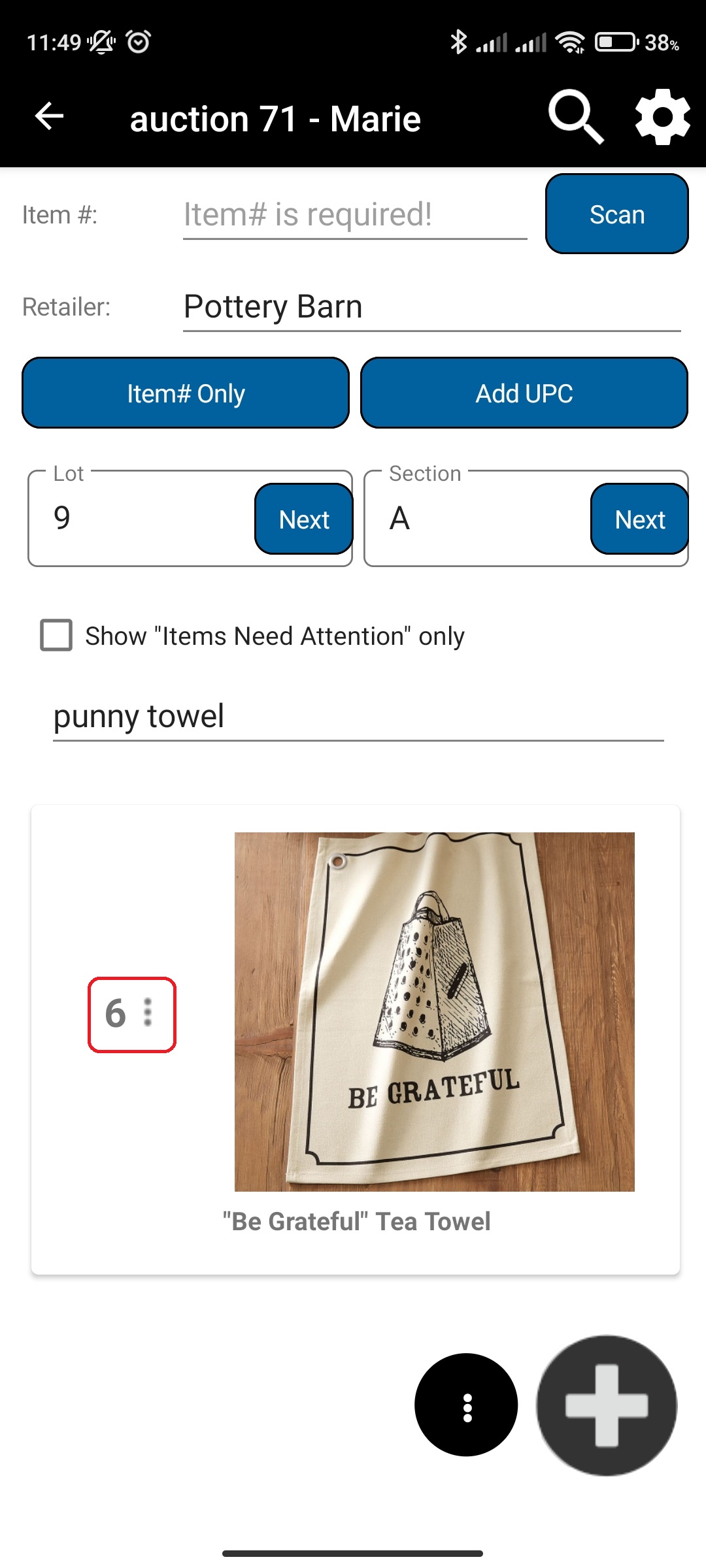Image resolution: width=706 pixels, height=1568 pixels.
Task: Select Item# Only button
Action: click(x=186, y=393)
